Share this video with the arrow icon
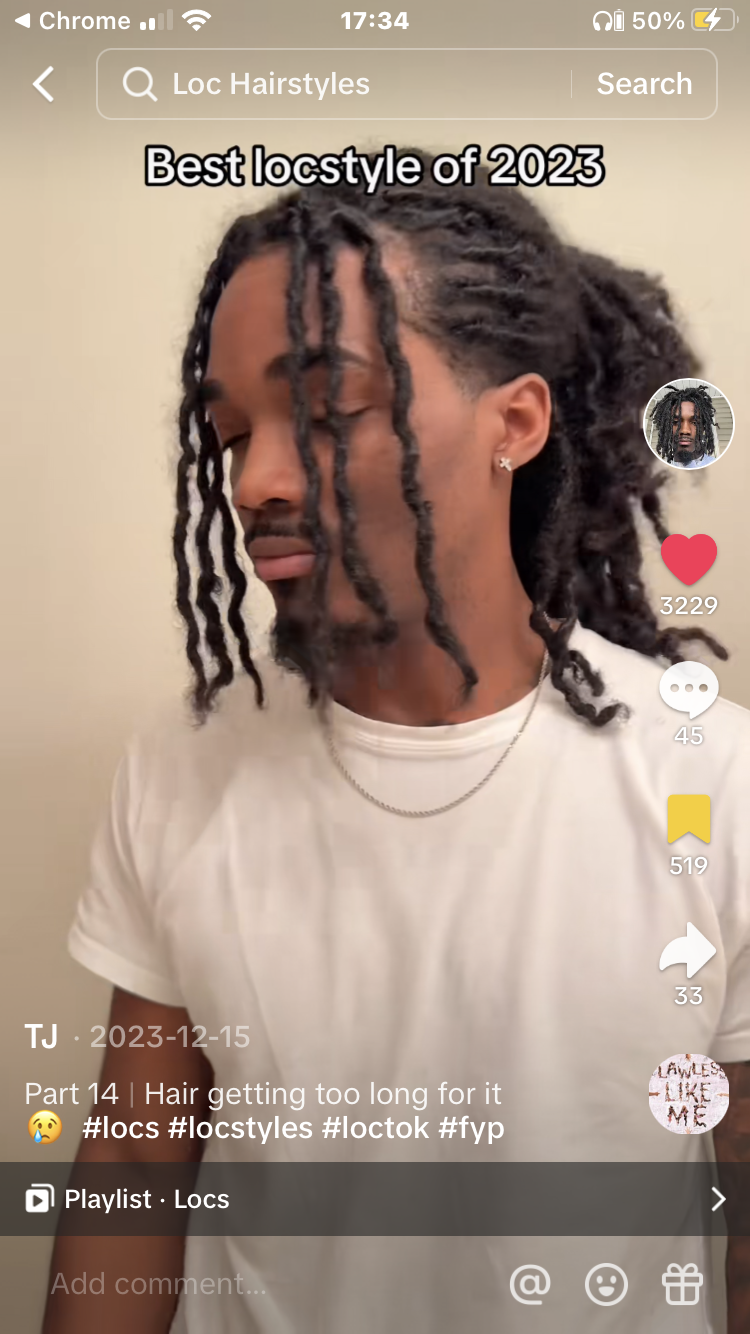The width and height of the screenshot is (750, 1334). click(x=688, y=952)
